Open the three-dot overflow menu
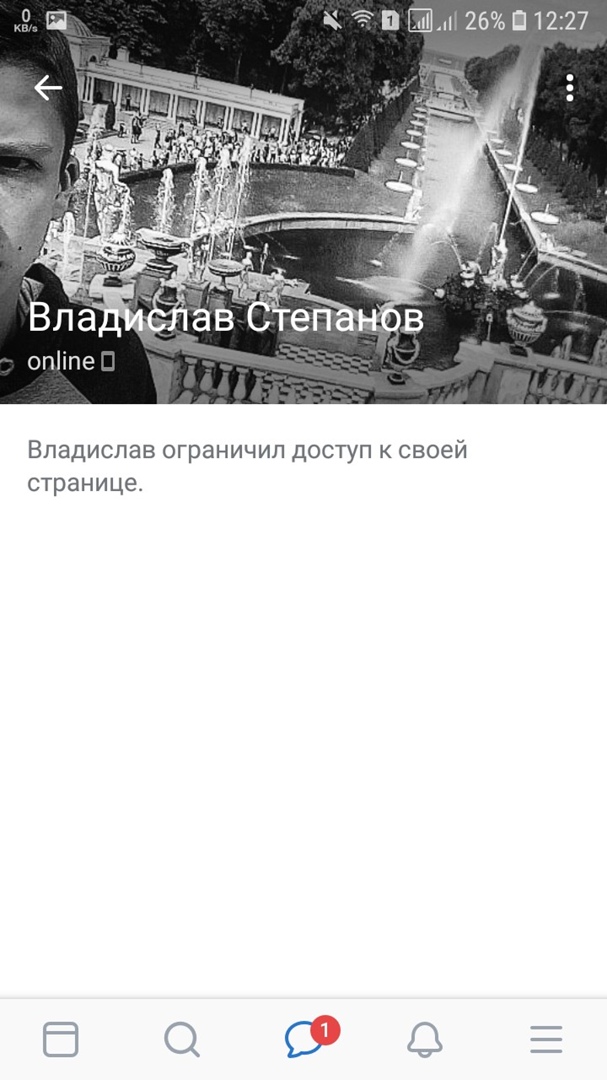Viewport: 607px width, 1080px height. (x=569, y=88)
